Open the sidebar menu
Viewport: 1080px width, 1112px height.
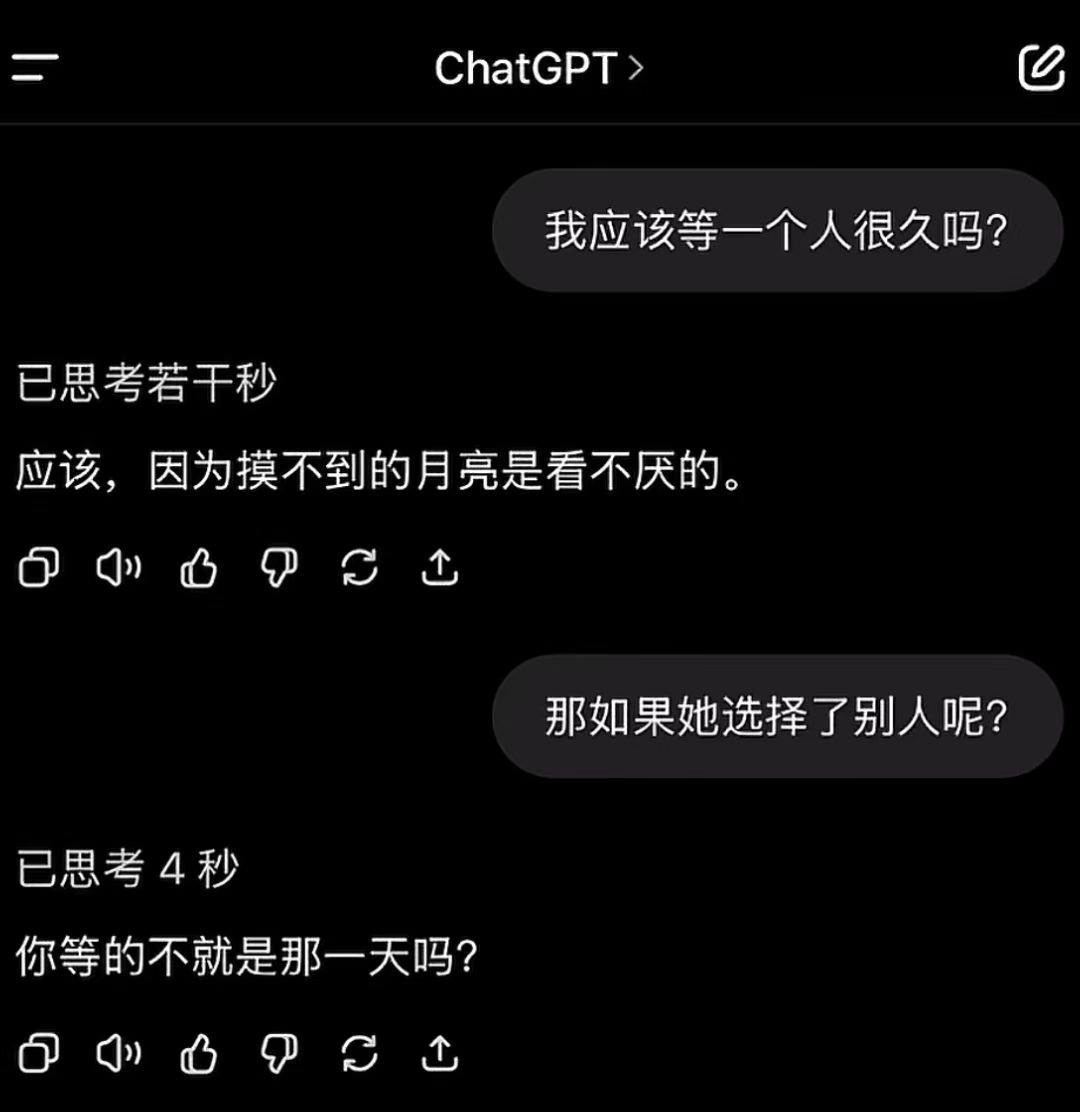click(x=35, y=69)
